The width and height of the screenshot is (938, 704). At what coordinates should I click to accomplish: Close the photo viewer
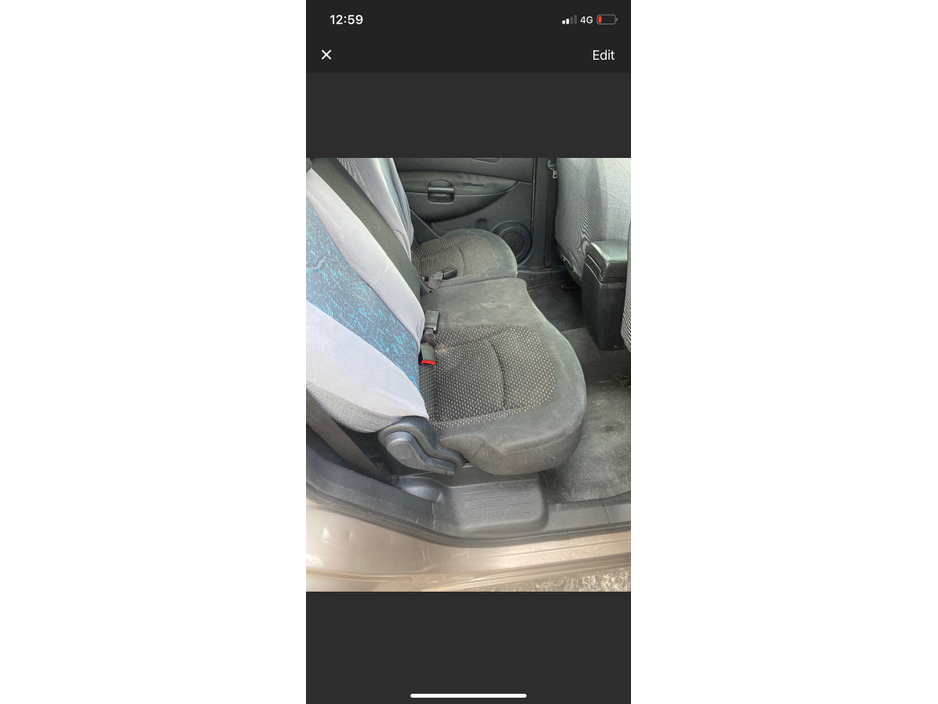(326, 55)
